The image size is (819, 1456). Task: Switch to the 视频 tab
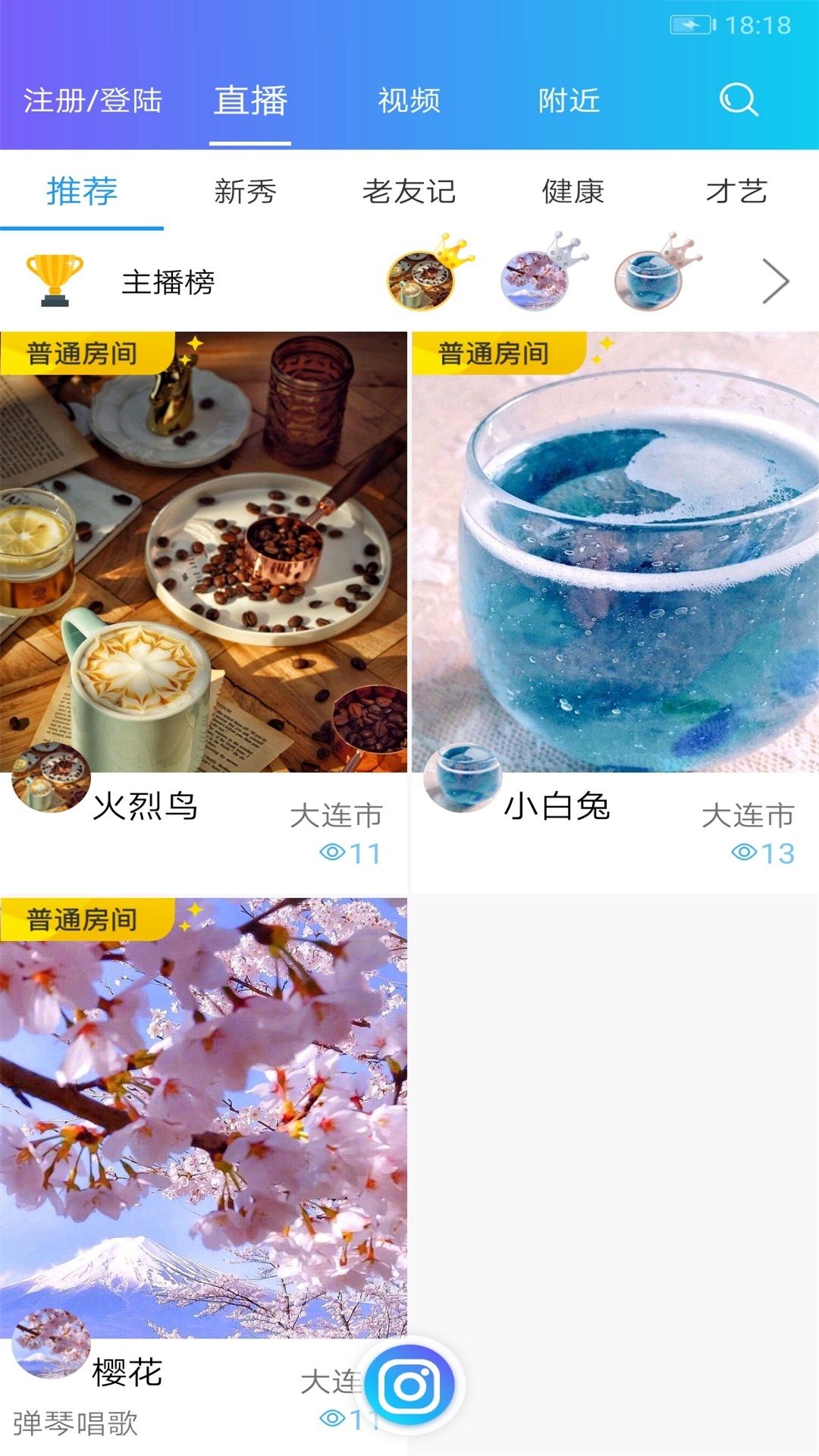409,101
